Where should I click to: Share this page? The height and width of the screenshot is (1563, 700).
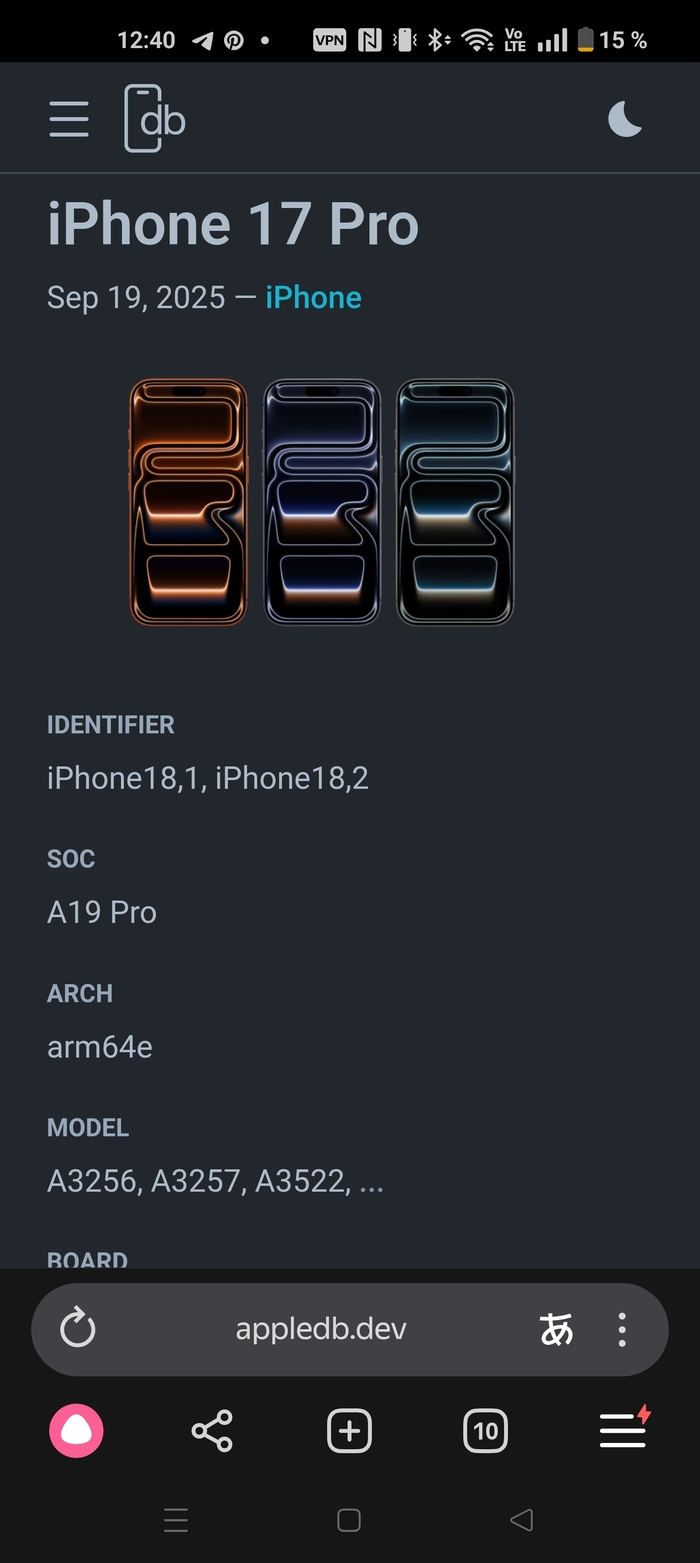pos(212,1431)
